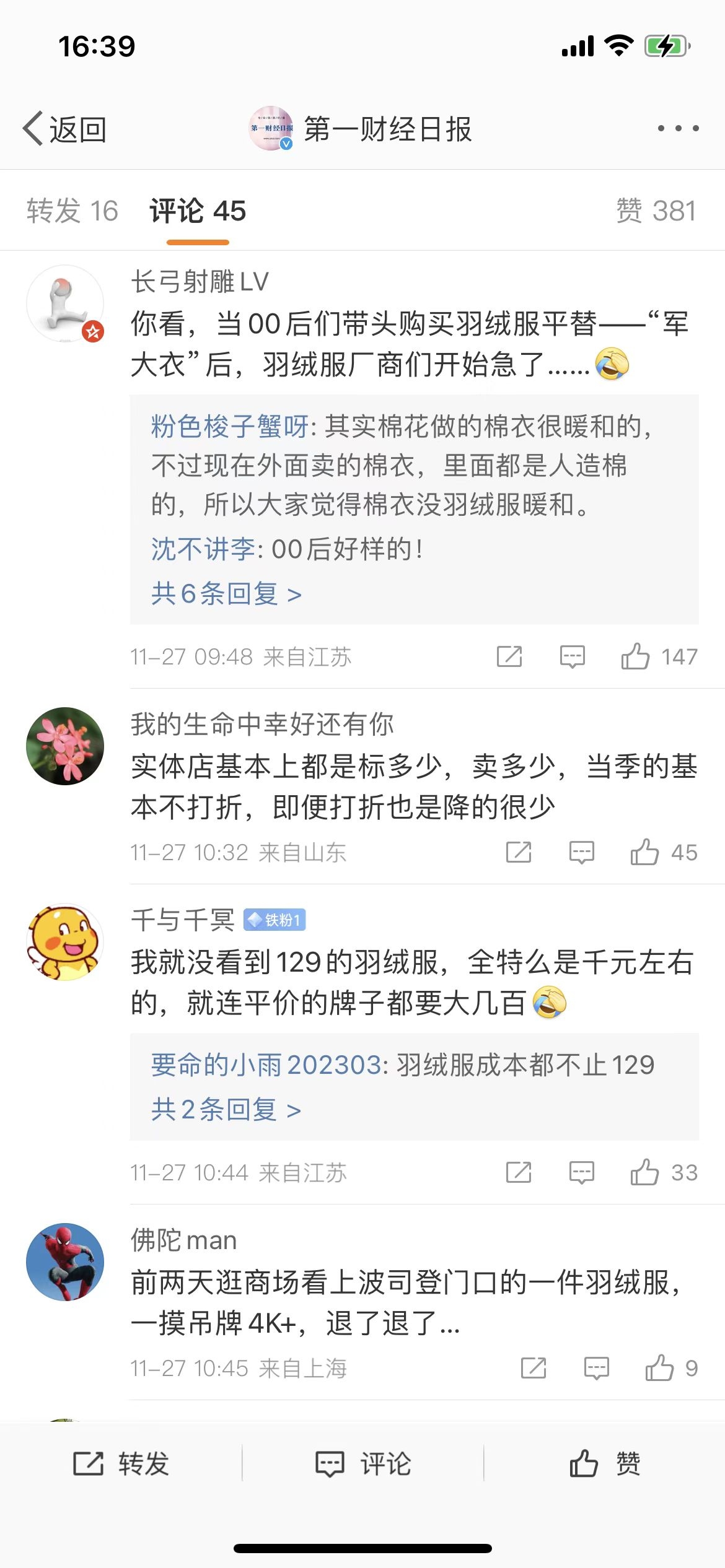Go back with the 返回 button
The width and height of the screenshot is (725, 1568).
click(x=64, y=129)
